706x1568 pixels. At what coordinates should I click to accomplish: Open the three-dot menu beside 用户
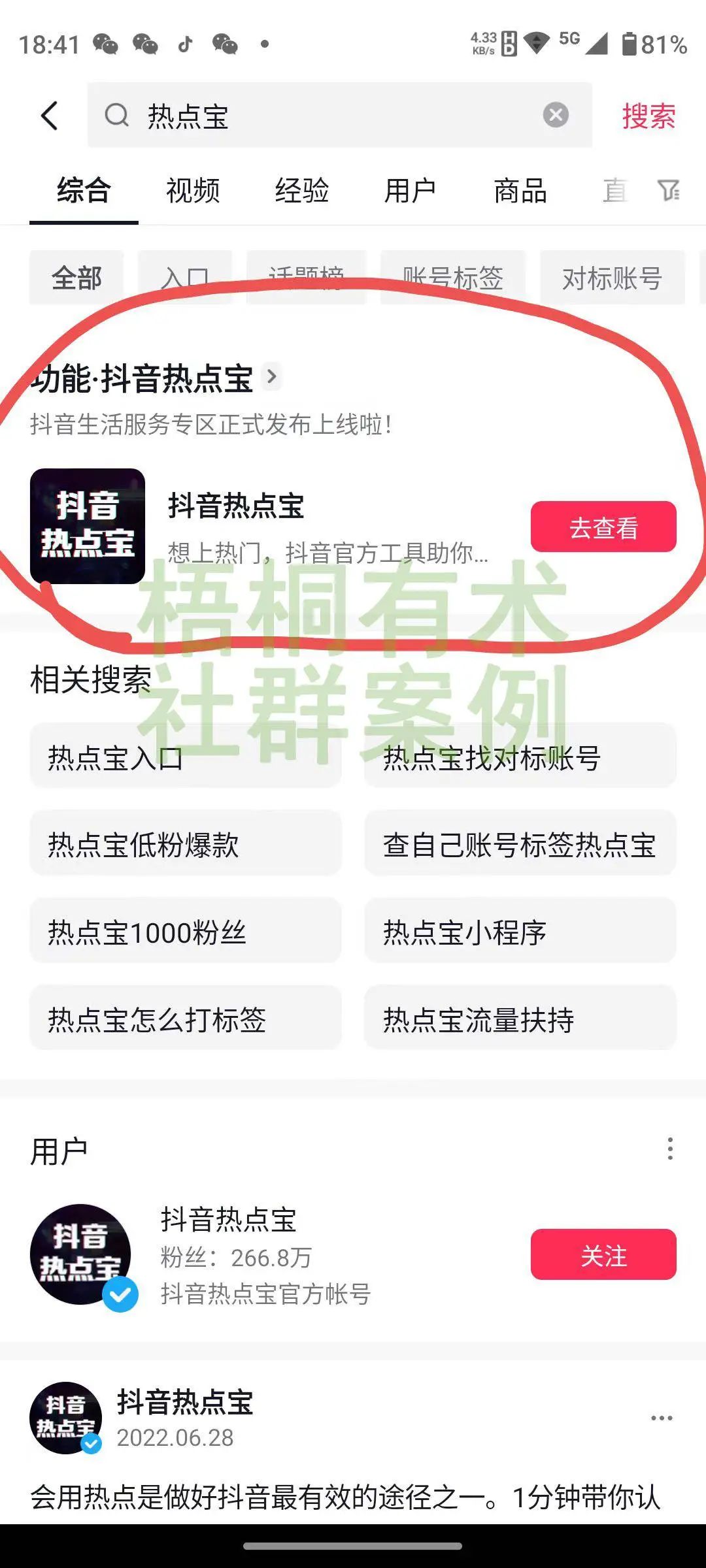tap(668, 1149)
